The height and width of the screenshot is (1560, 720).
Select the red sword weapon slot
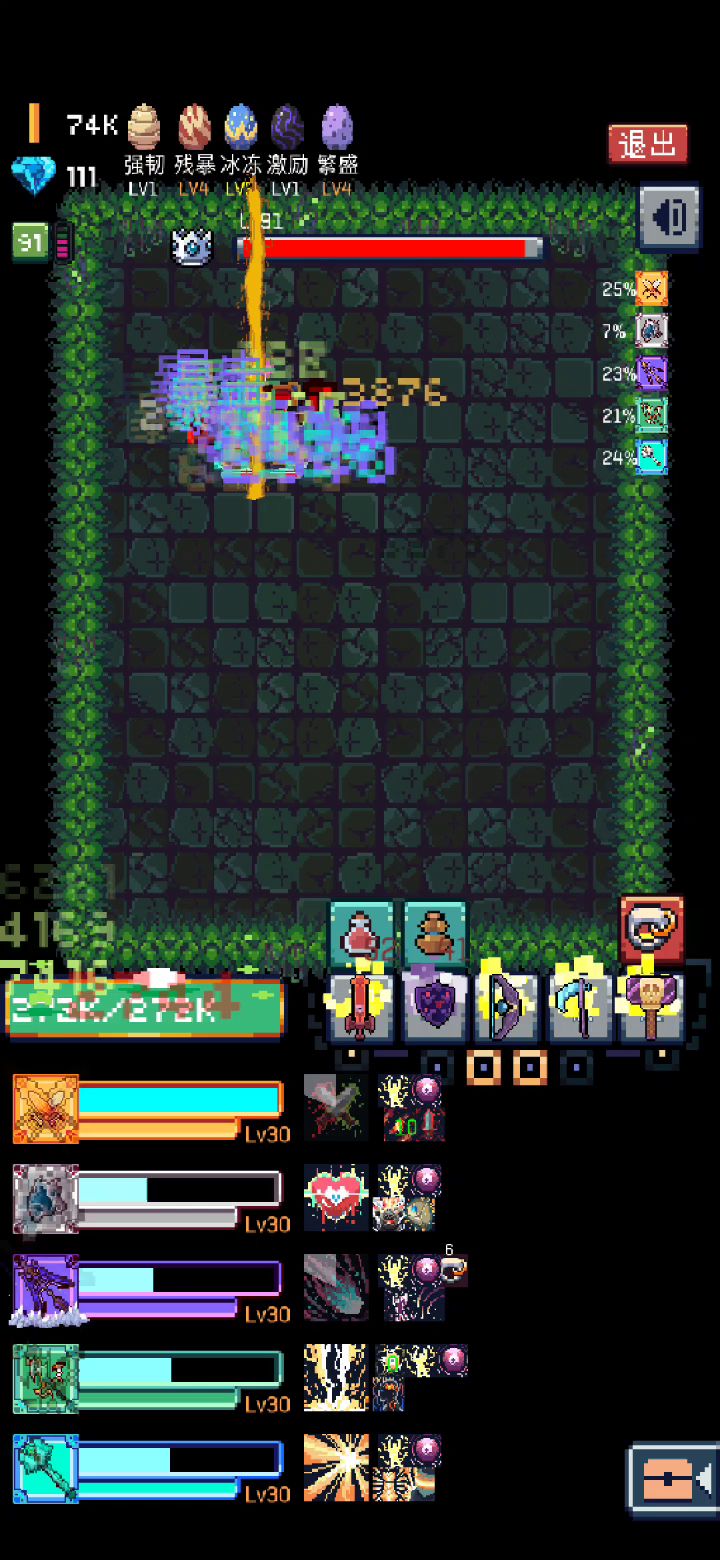[x=360, y=1005]
